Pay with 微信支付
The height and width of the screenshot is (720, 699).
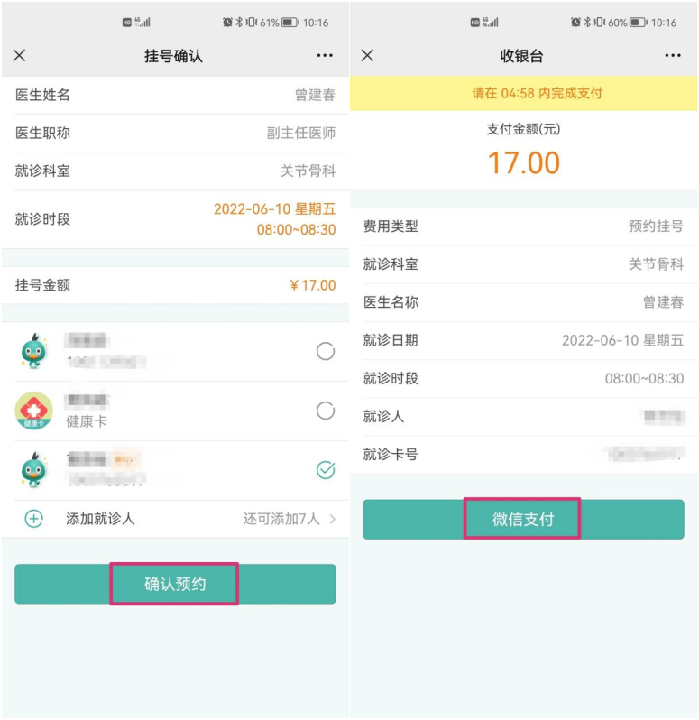click(523, 520)
